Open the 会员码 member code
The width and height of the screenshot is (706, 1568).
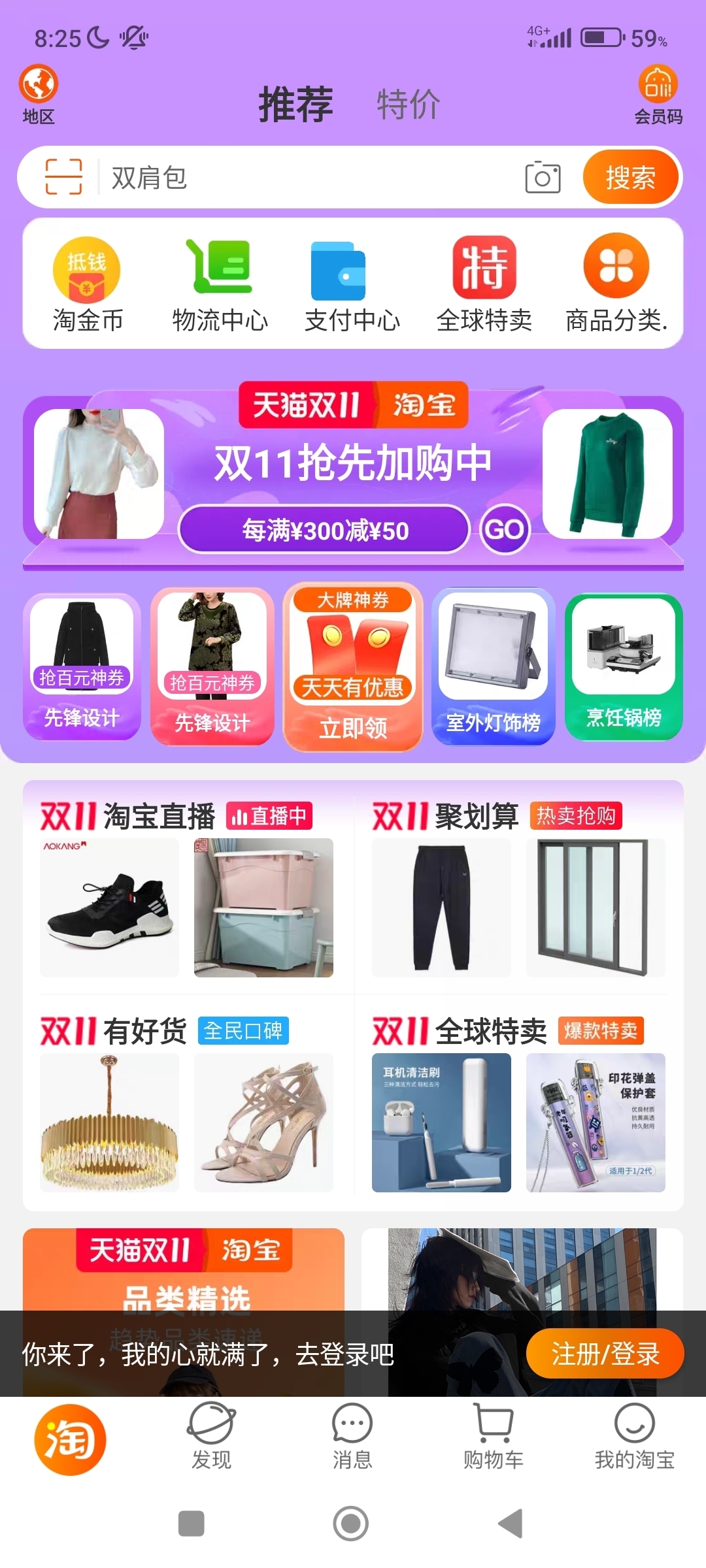coord(658,94)
